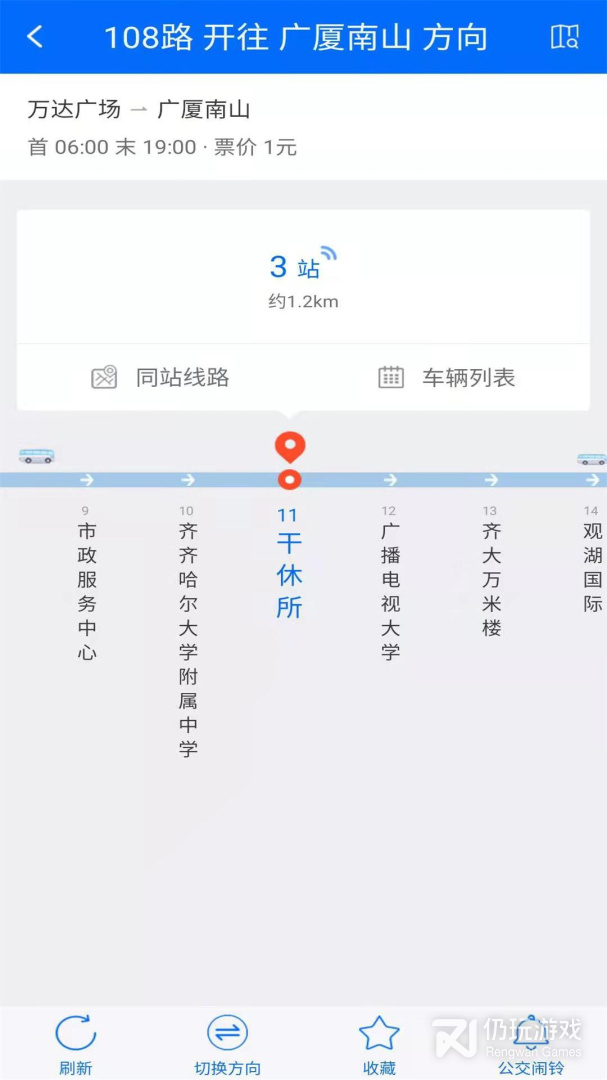View the 车辆列表 vehicle list

coord(446,377)
